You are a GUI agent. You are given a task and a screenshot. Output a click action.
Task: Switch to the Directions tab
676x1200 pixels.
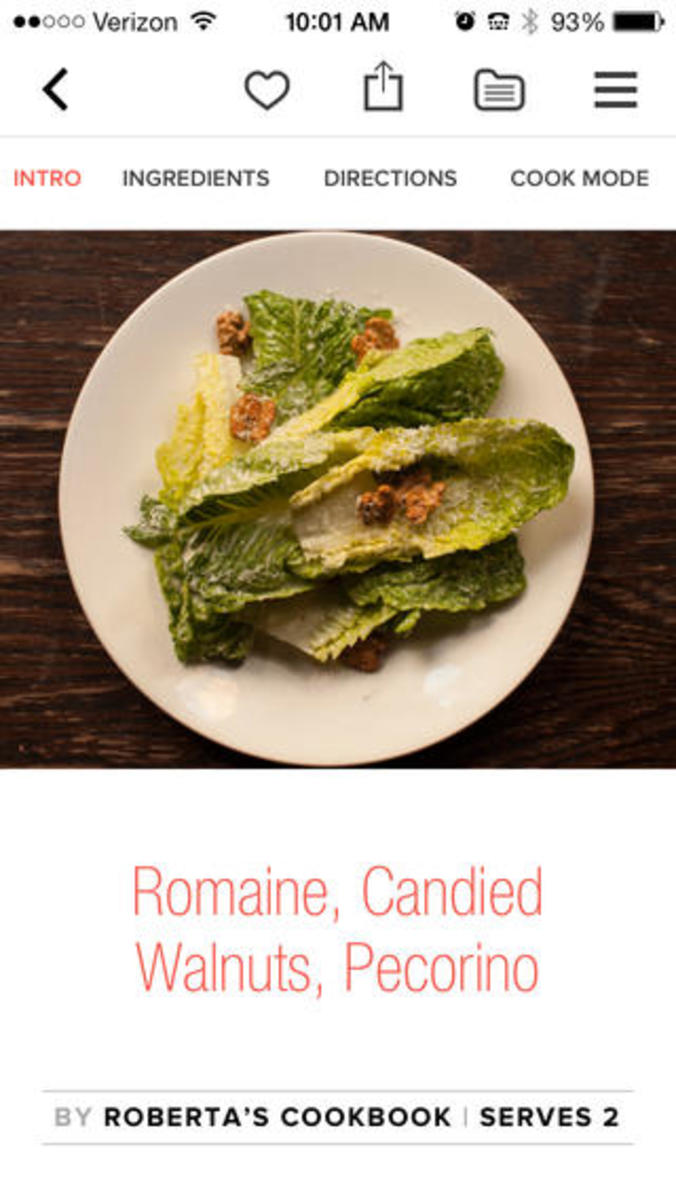coord(390,179)
